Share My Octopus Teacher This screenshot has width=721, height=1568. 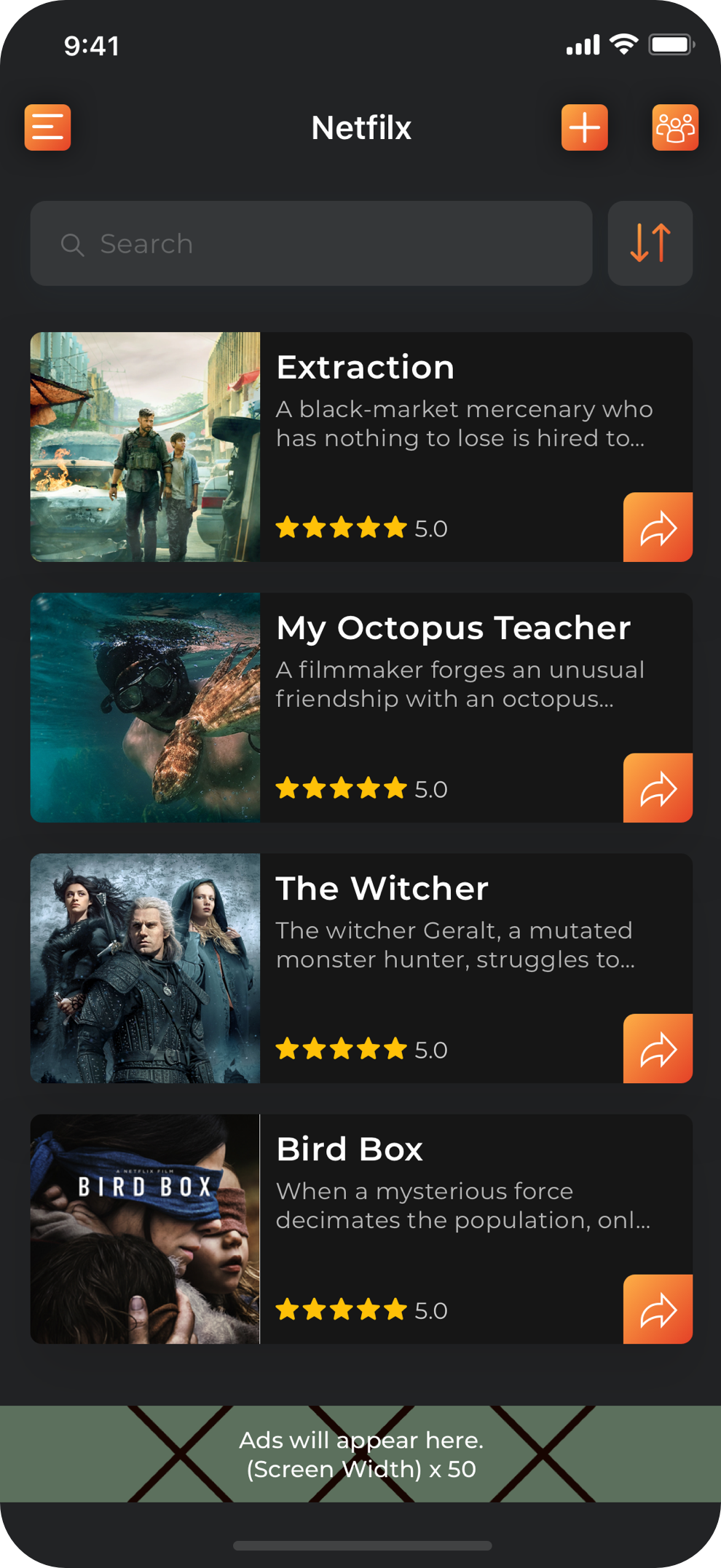658,788
